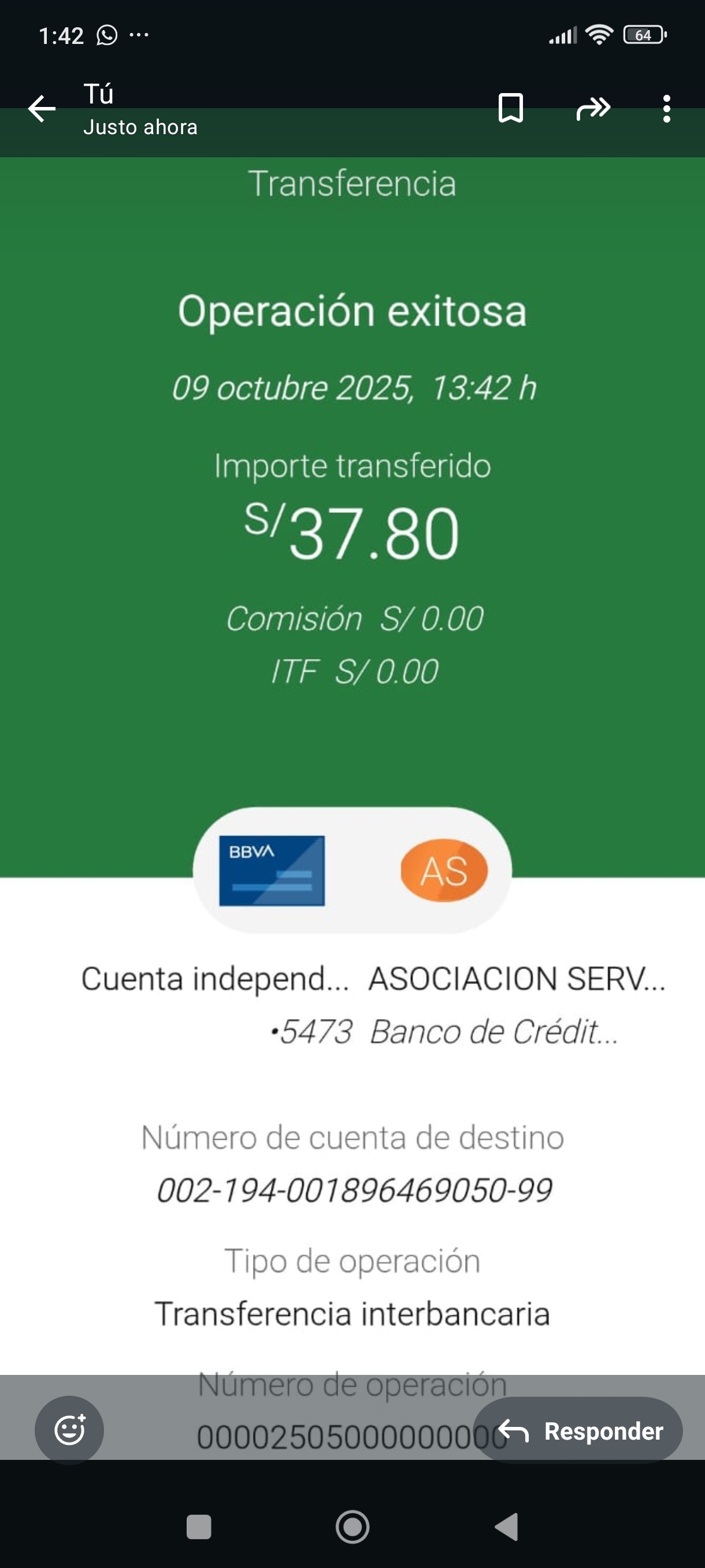Go back using the top arrow
Screen dimensions: 705x1568
click(42, 109)
